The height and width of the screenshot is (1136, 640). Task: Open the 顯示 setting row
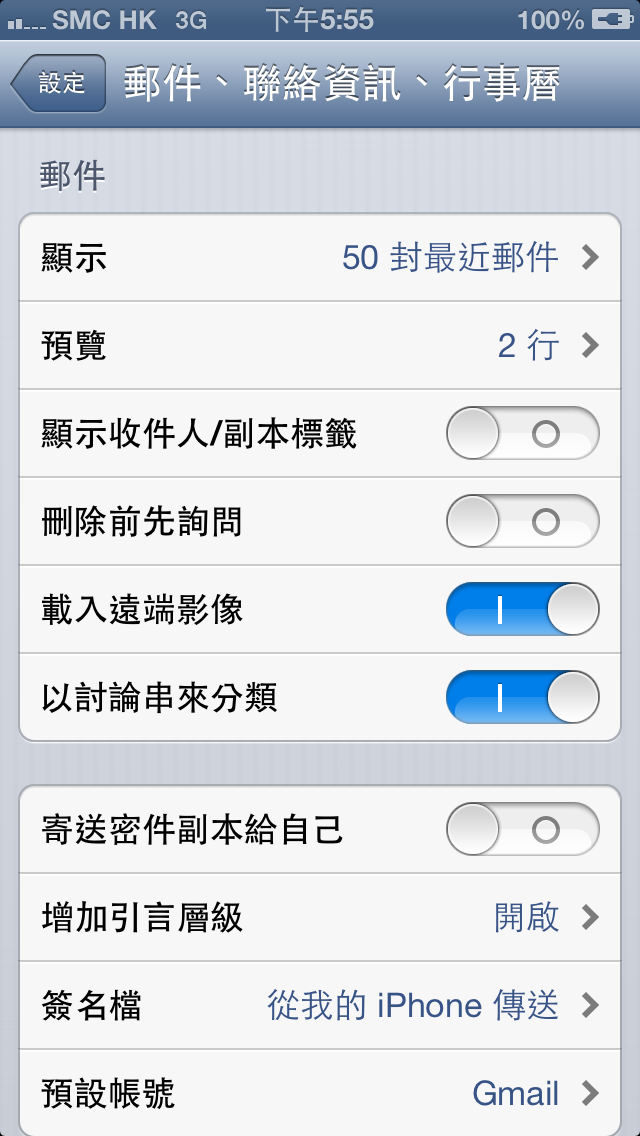pos(320,258)
